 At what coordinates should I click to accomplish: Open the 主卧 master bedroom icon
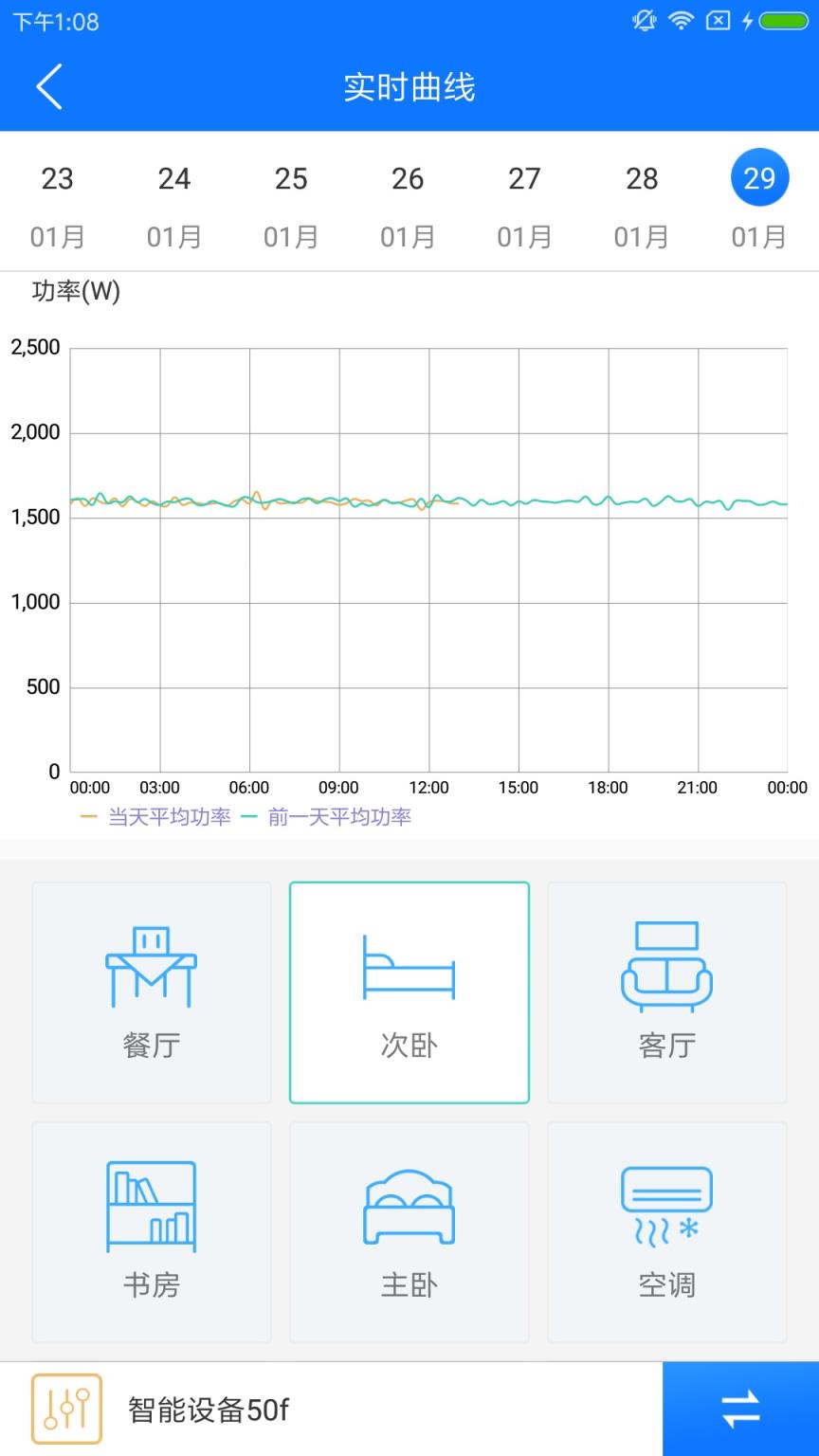click(x=409, y=1204)
